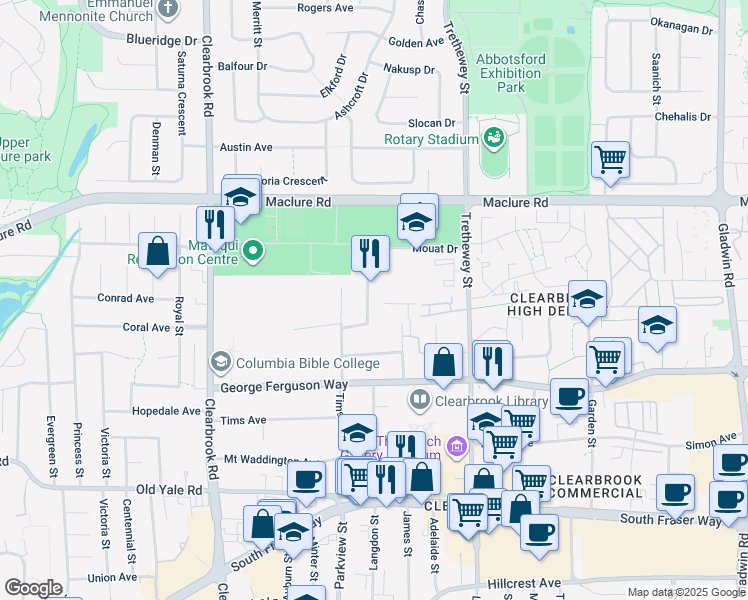The image size is (748, 600).
Task: Select the coffee cup marker below Hillcrest Ave's cart cluster
Action: pos(539,531)
